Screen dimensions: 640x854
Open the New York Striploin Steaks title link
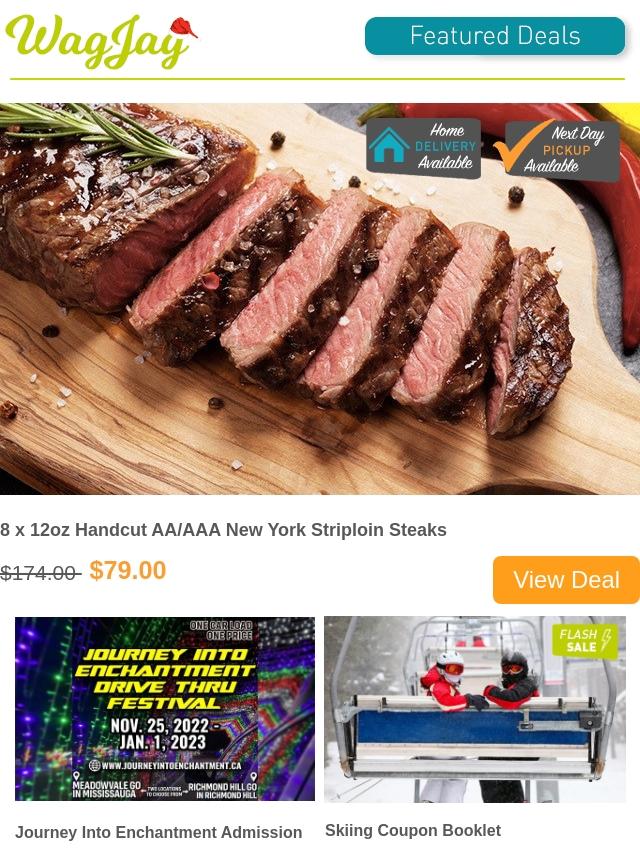pos(223,530)
